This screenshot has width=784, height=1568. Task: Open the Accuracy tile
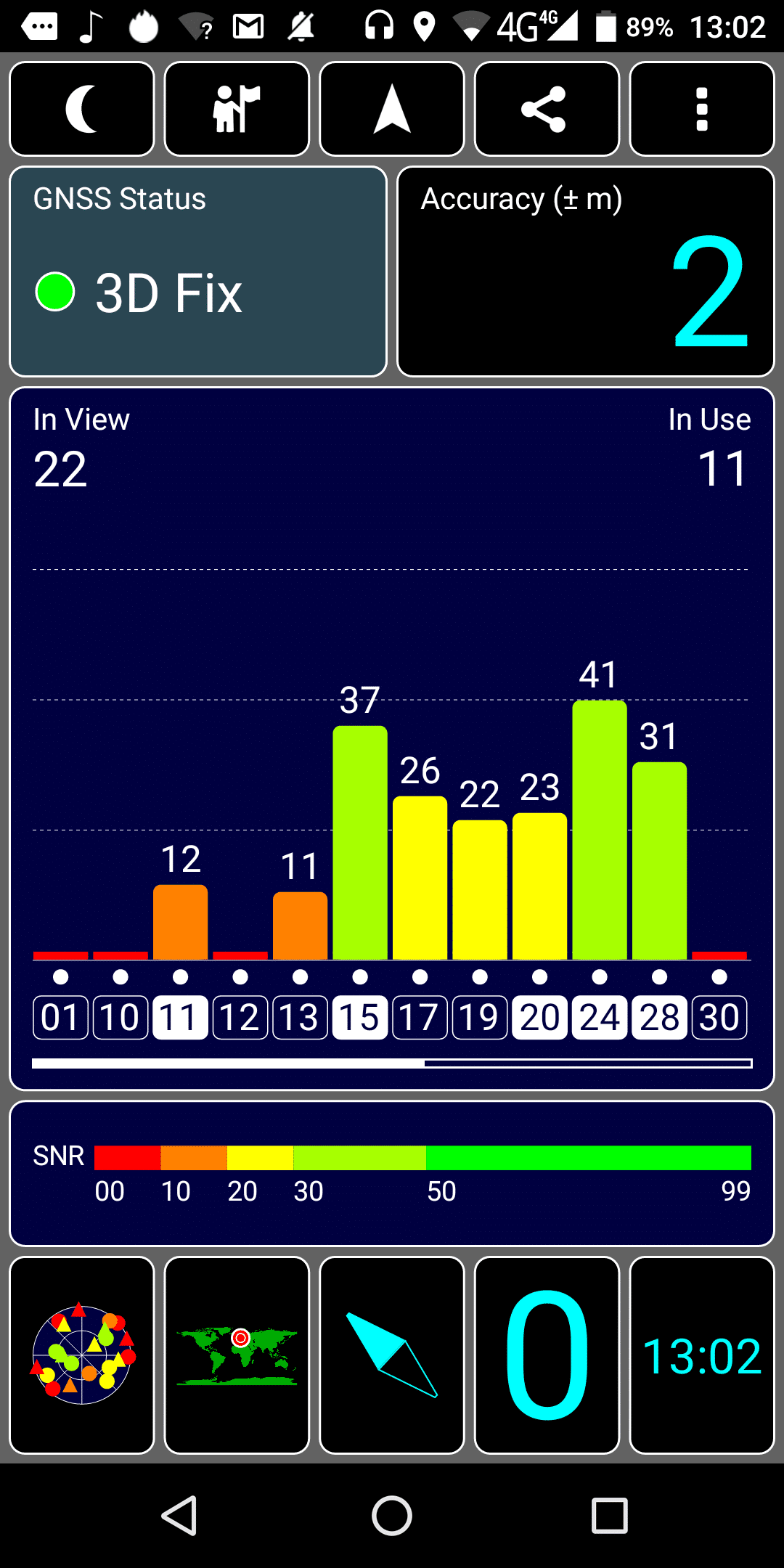pyautogui.click(x=585, y=271)
